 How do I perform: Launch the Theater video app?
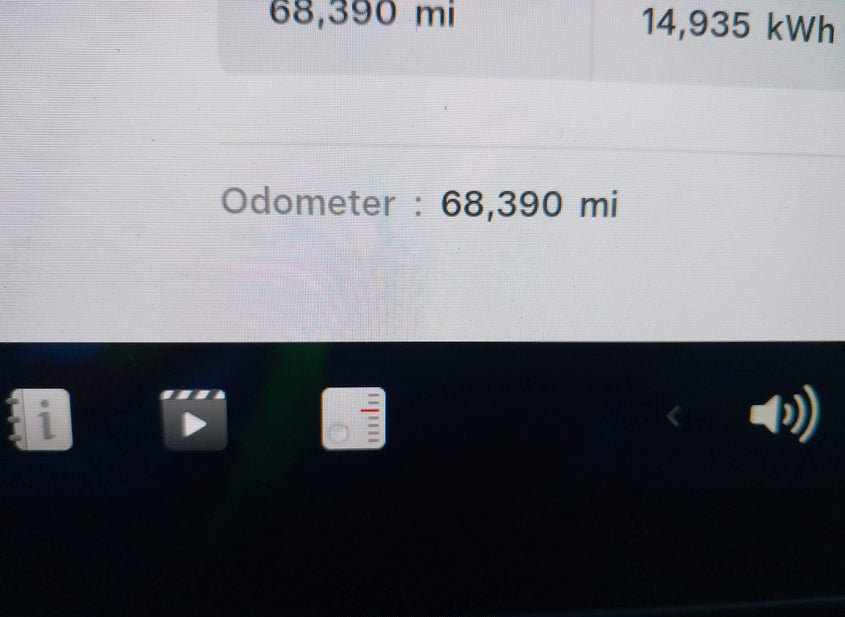[x=193, y=420]
